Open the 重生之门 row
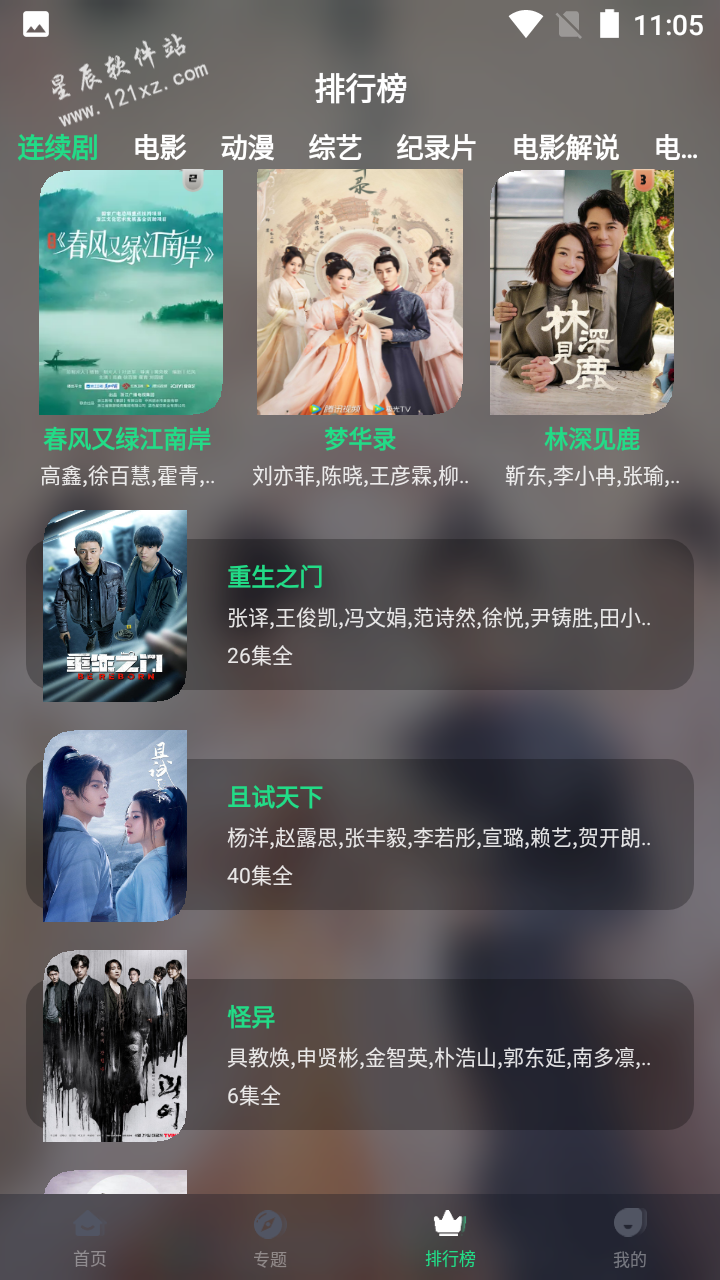 point(360,614)
